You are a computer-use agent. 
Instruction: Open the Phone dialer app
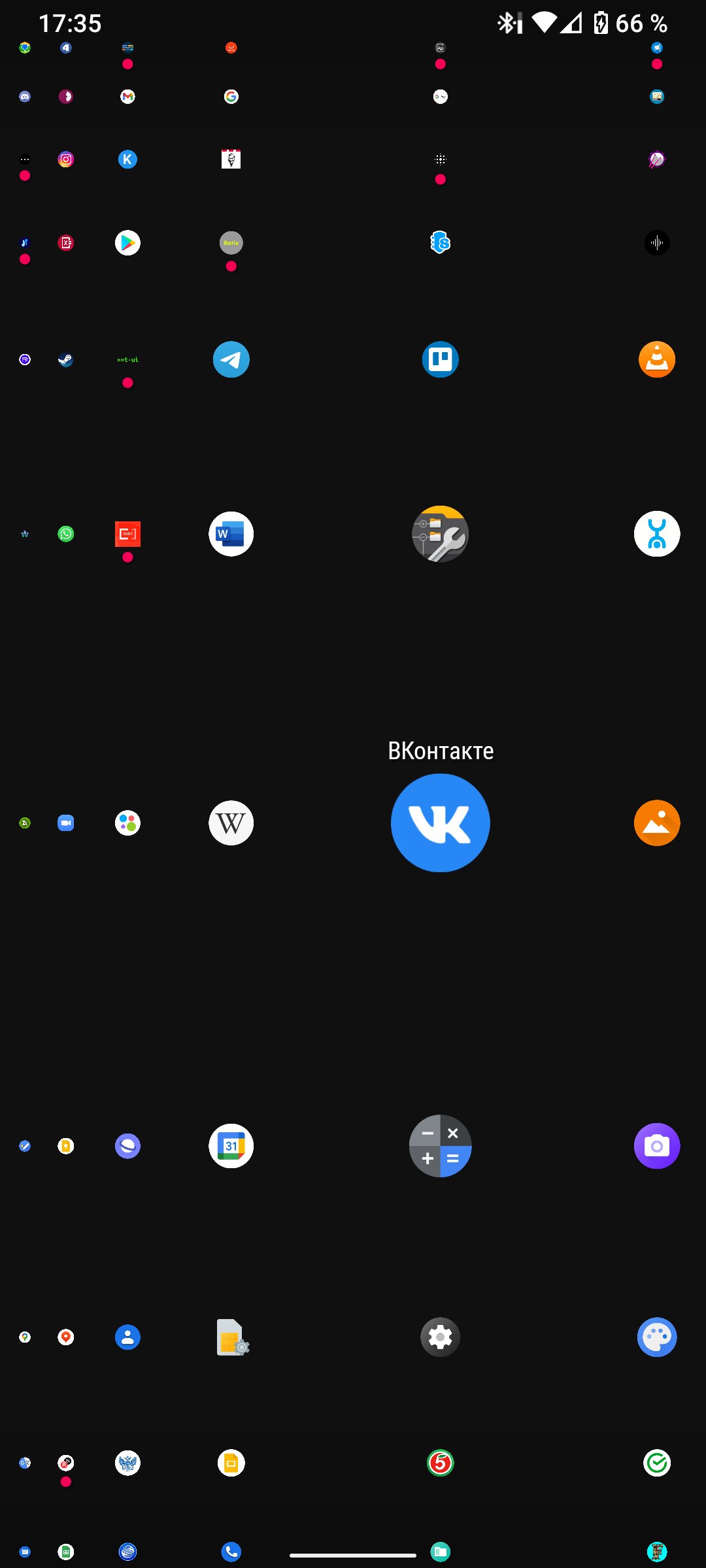pyautogui.click(x=231, y=1552)
